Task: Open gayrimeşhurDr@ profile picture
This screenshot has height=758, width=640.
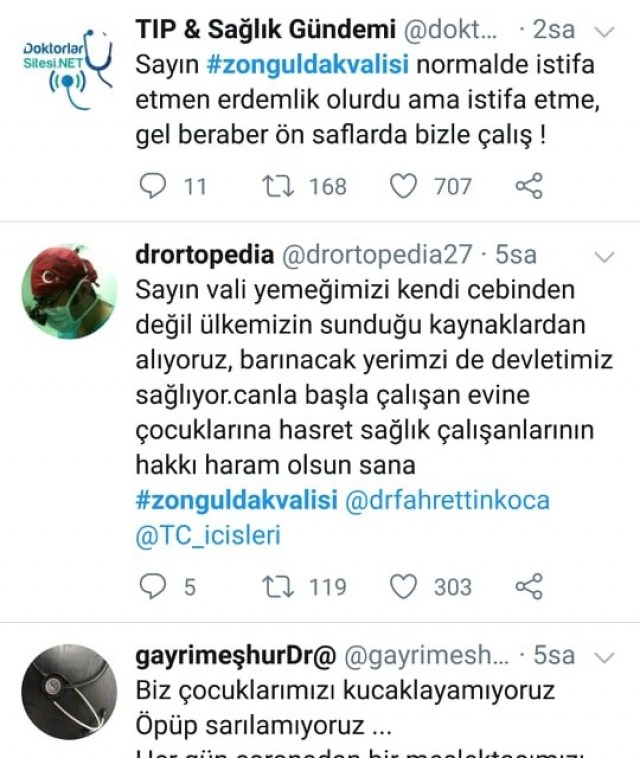Action: click(x=69, y=691)
